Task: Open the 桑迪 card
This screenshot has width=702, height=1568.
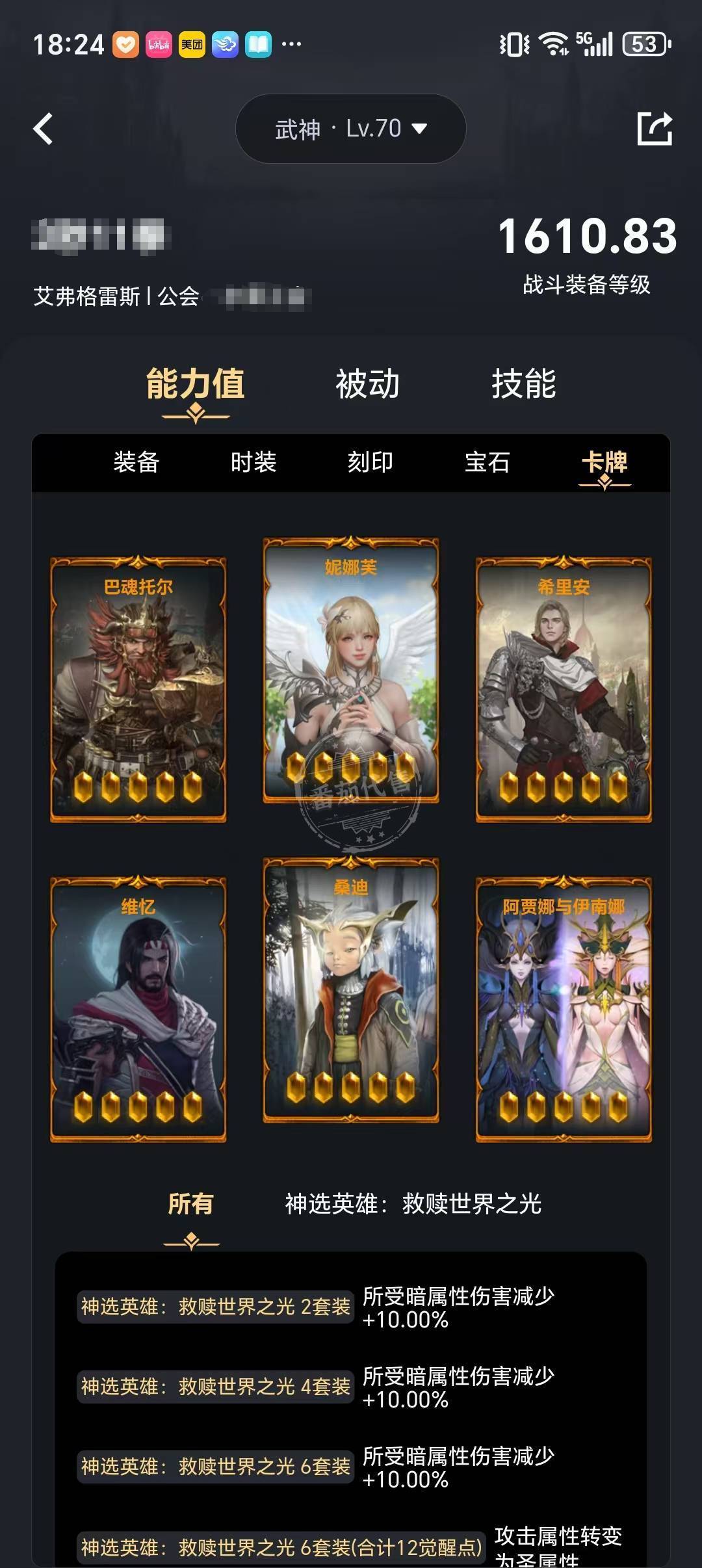Action: coord(351,989)
